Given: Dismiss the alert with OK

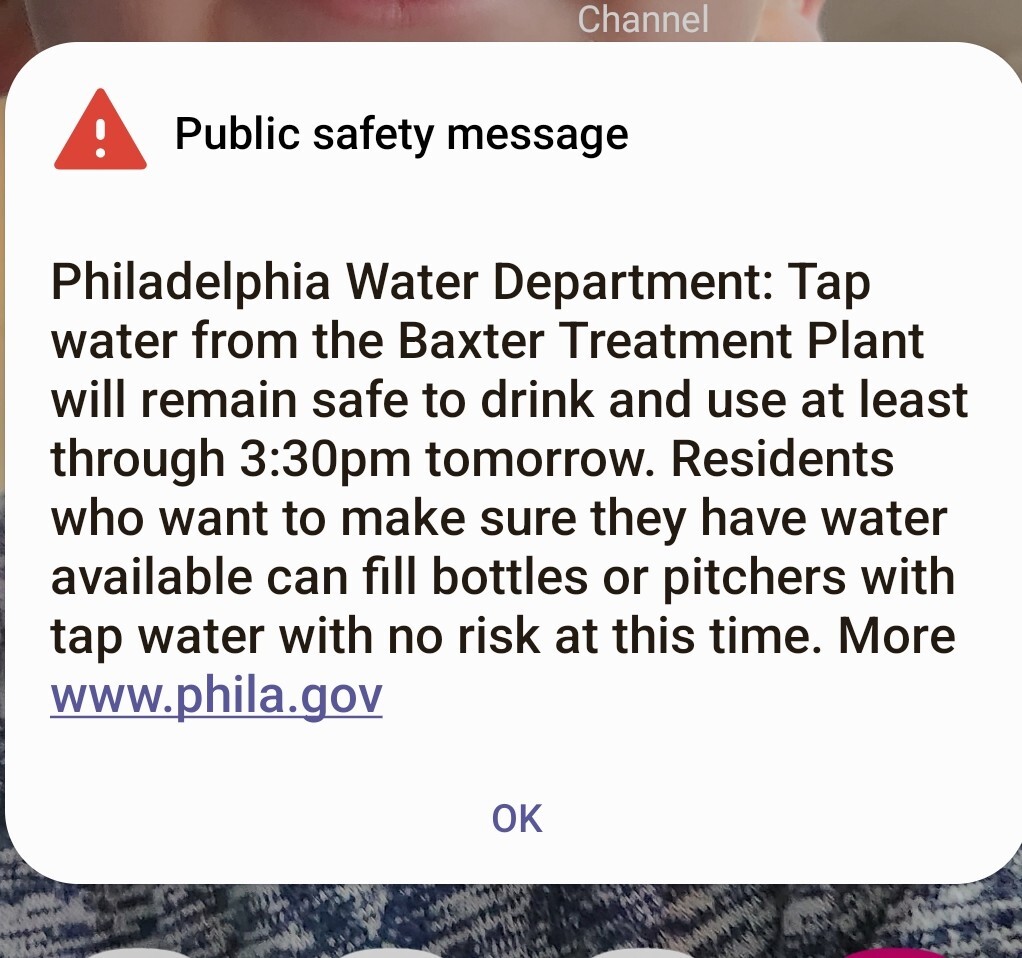Looking at the screenshot, I should click(x=516, y=818).
